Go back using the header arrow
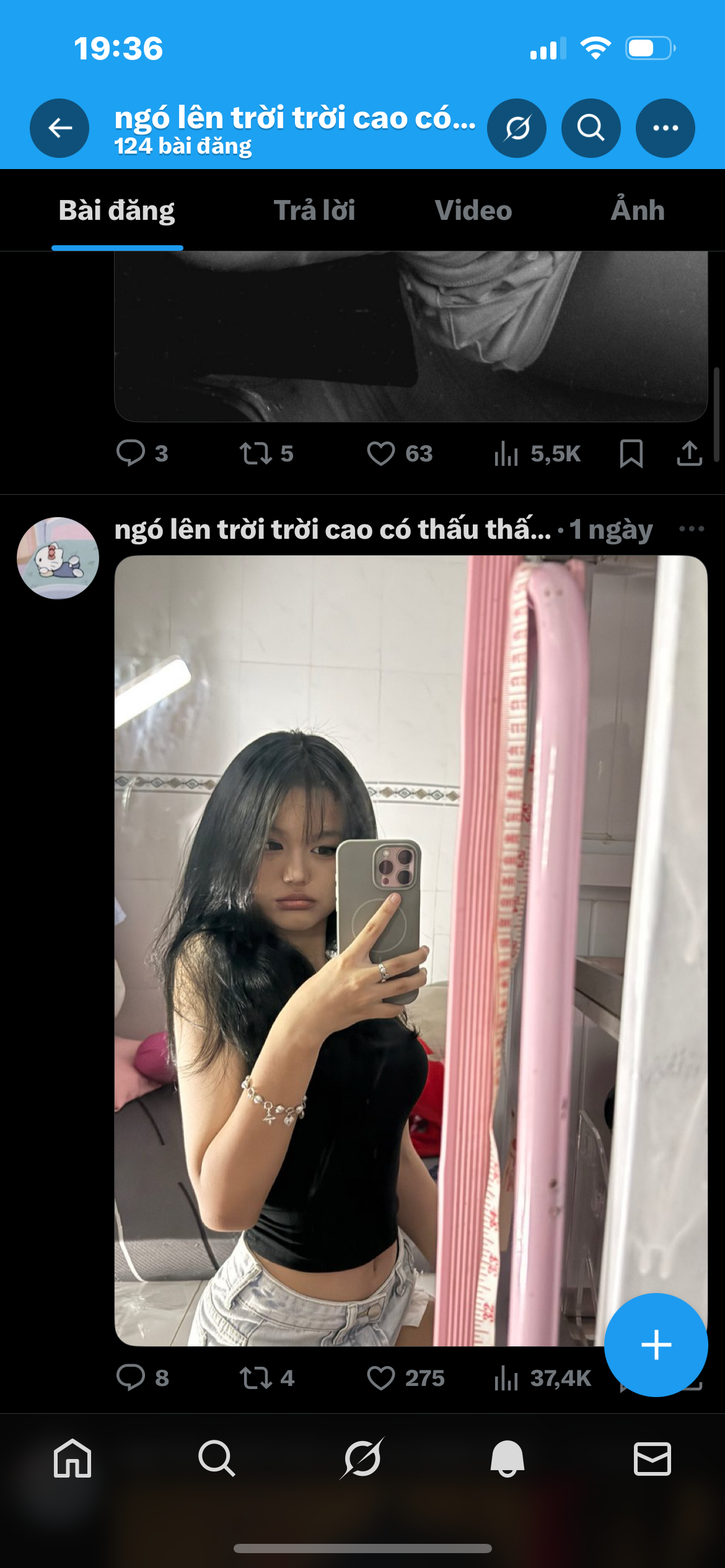This screenshot has height=1568, width=725. click(x=59, y=128)
